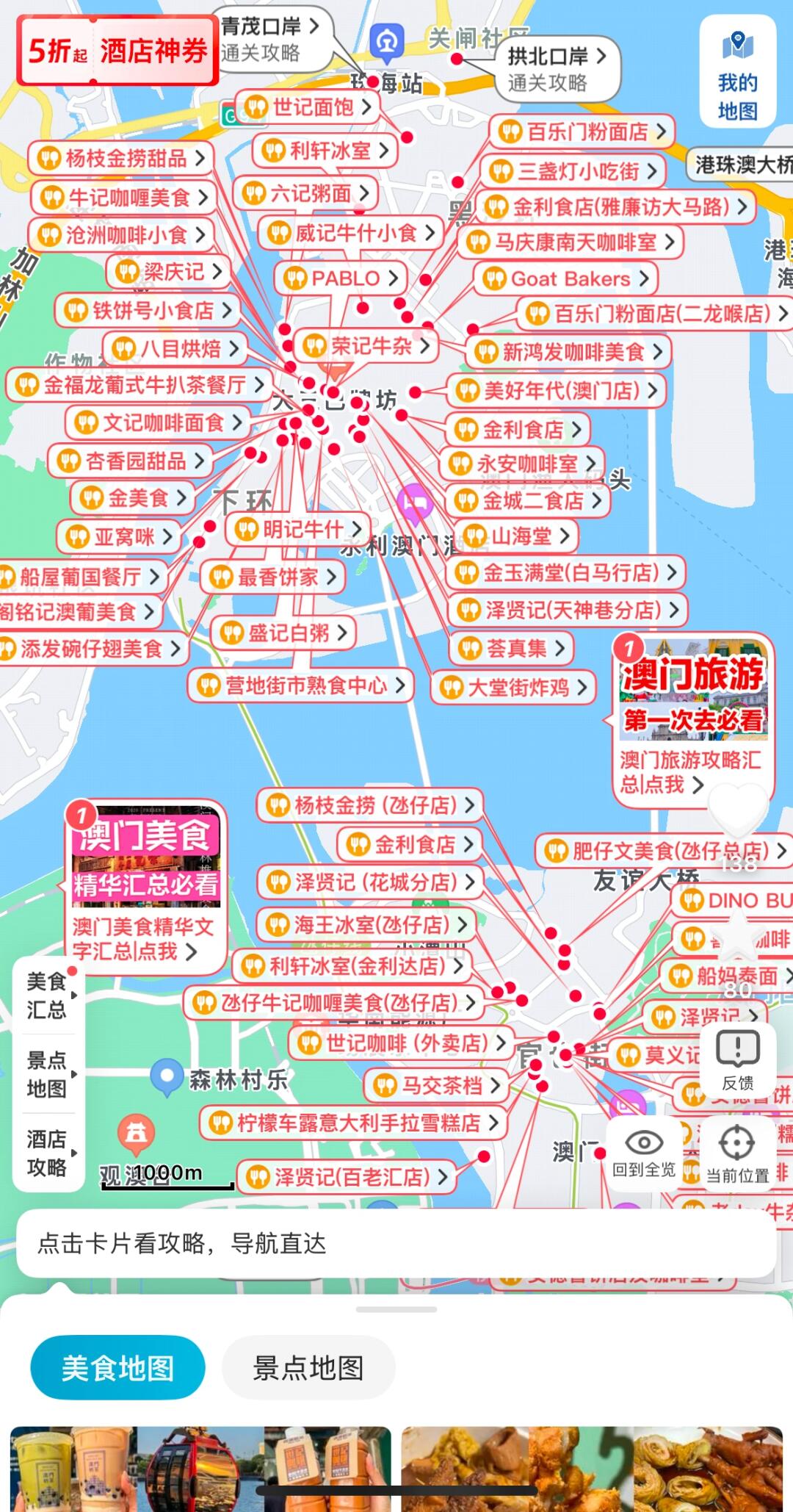
Task: Open 马交茶档 restaurant label
Action: coord(436,1085)
